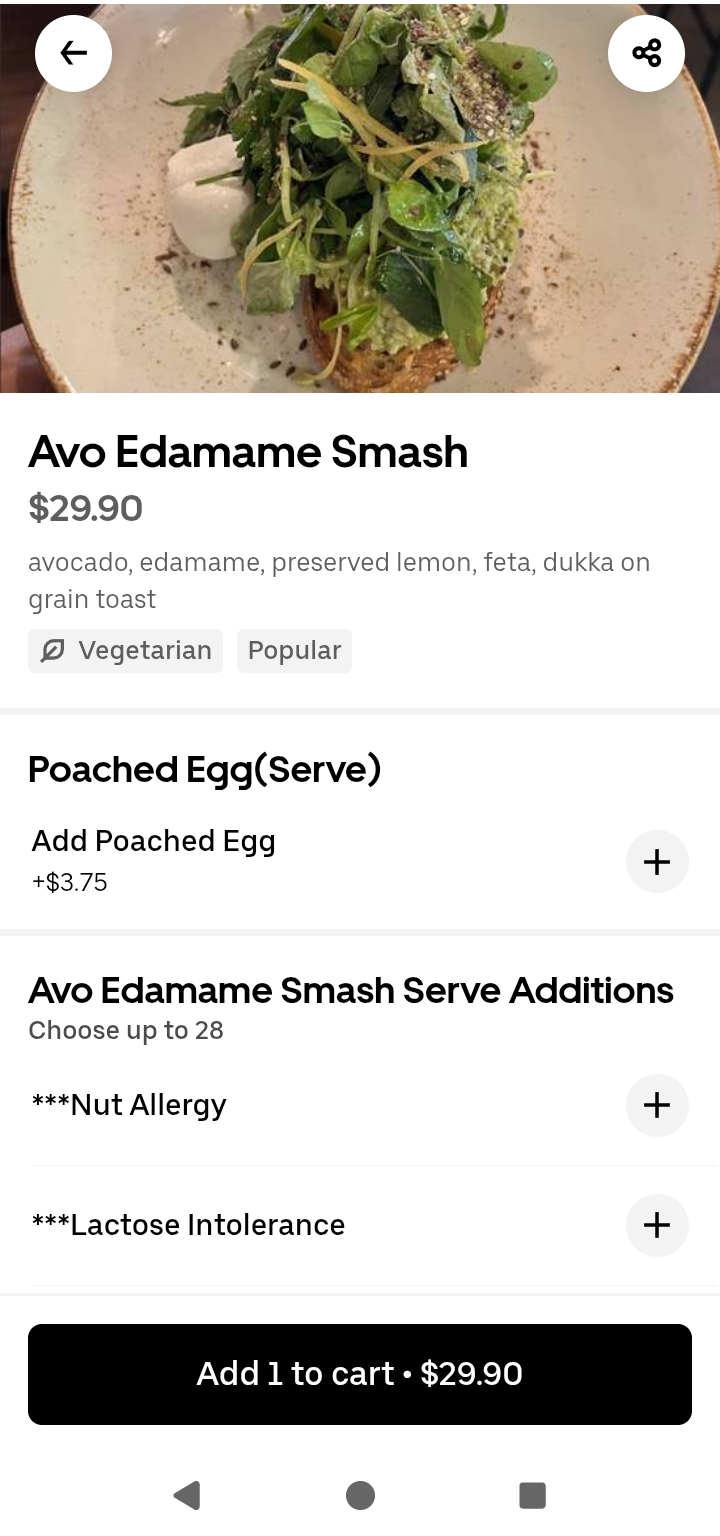720x1536 pixels.
Task: Add the Nut Allergy option
Action: click(657, 1105)
